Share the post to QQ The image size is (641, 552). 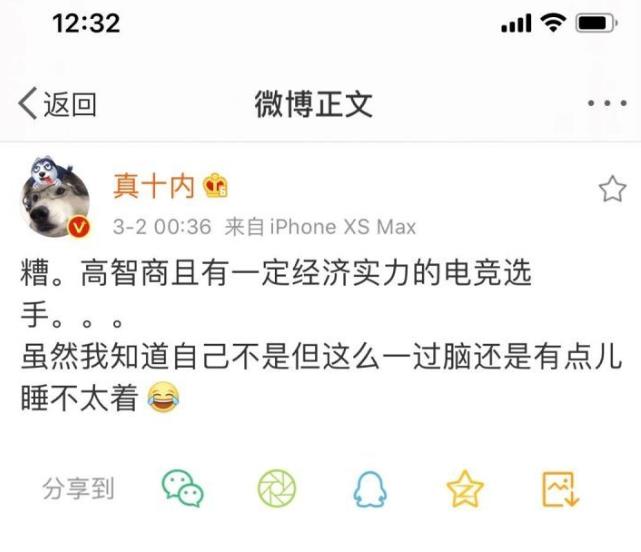coord(372,488)
